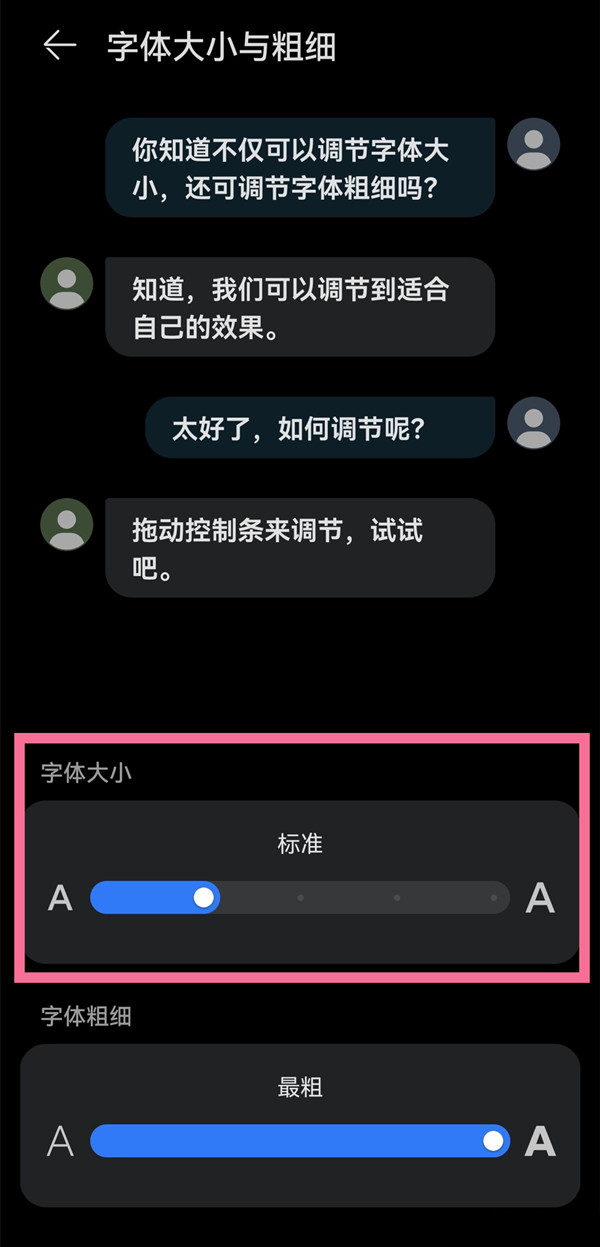This screenshot has height=1247, width=600.
Task: Tap the font size slider track
Action: 300,897
